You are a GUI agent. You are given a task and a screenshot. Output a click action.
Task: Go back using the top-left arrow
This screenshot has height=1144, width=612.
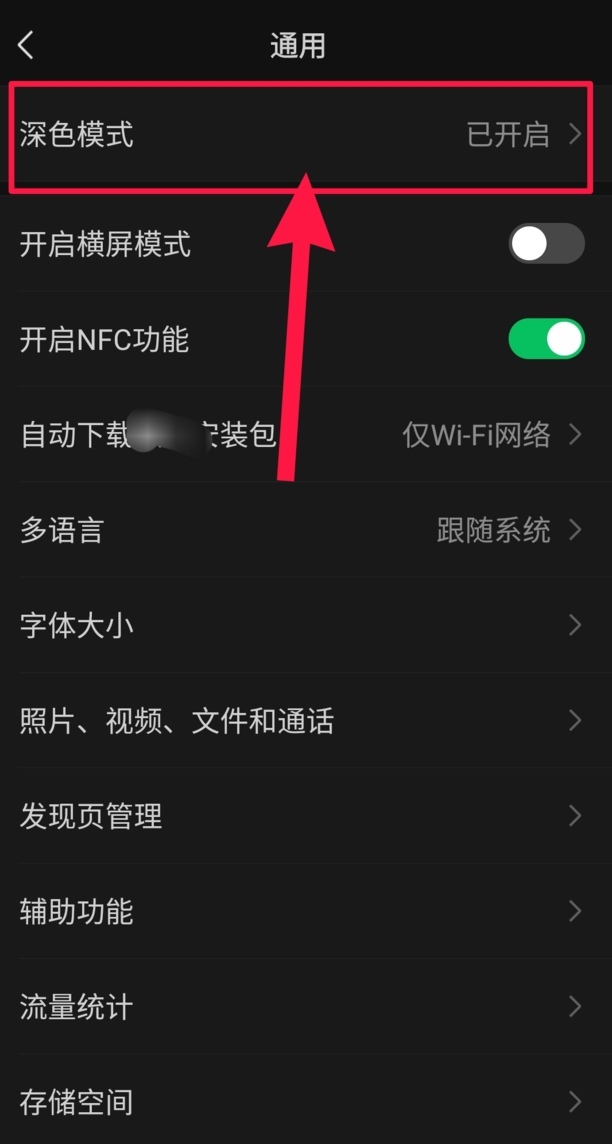click(27, 45)
